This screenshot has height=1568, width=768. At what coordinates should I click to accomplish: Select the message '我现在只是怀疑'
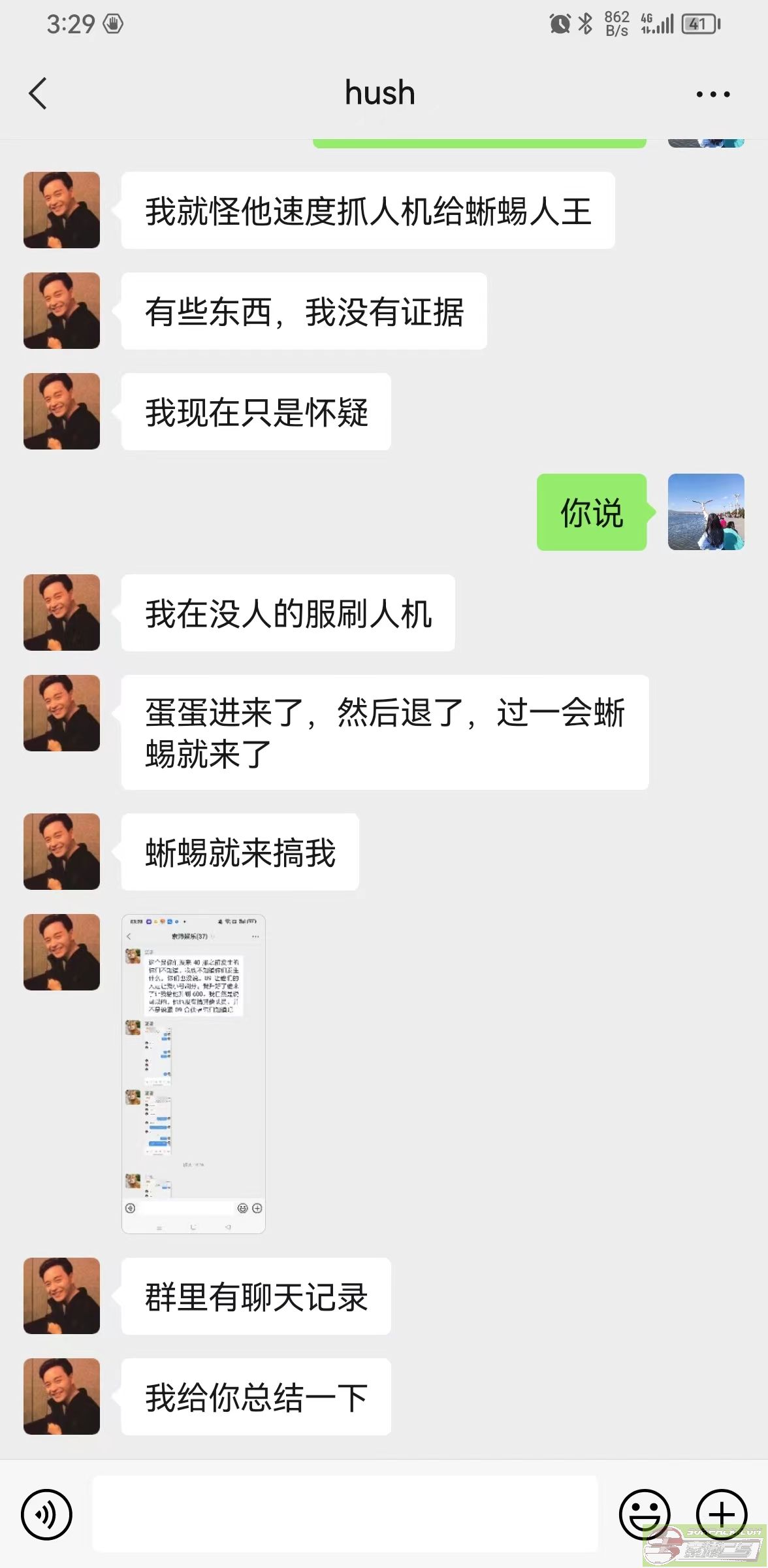tap(253, 411)
